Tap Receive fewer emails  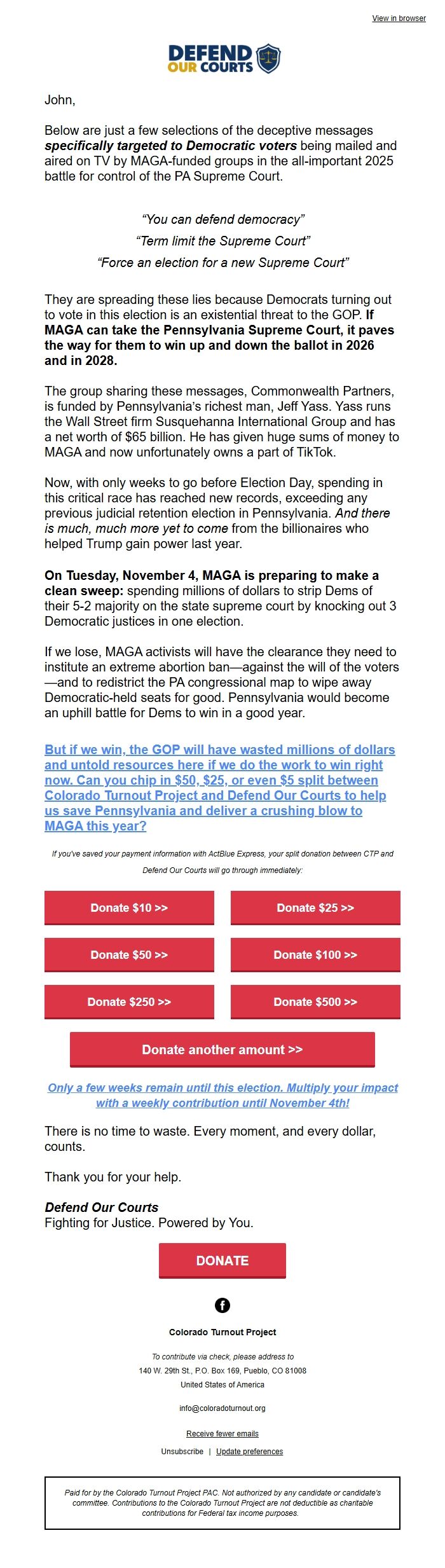[222, 1433]
